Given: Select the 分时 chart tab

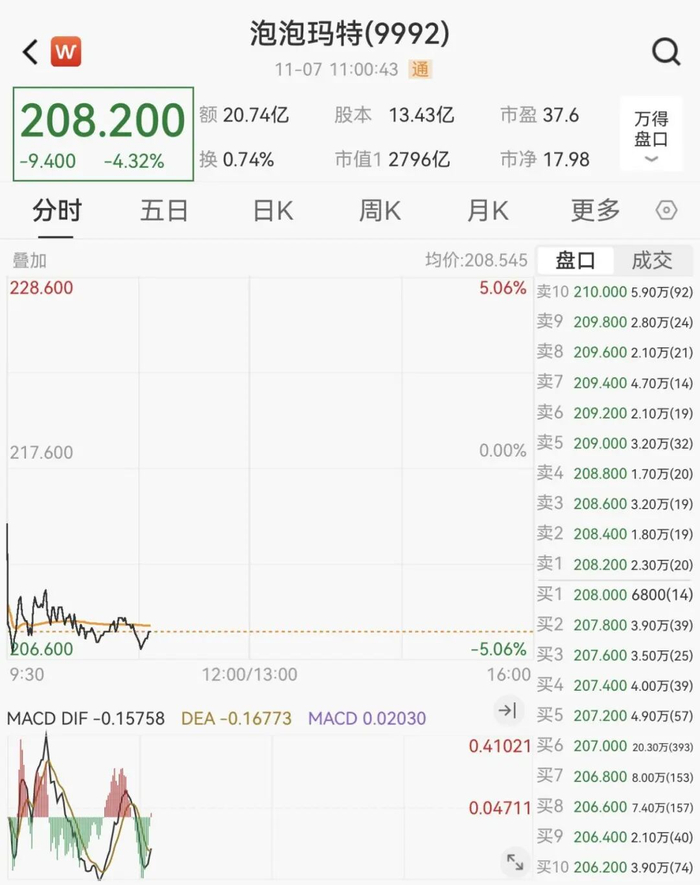Looking at the screenshot, I should click(56, 211).
